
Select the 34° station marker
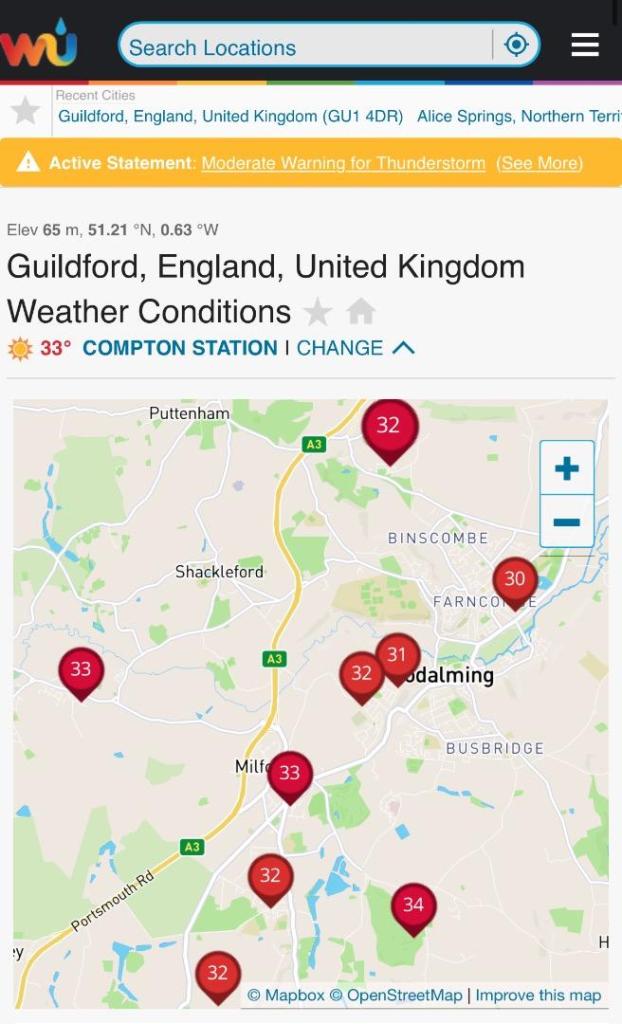413,906
